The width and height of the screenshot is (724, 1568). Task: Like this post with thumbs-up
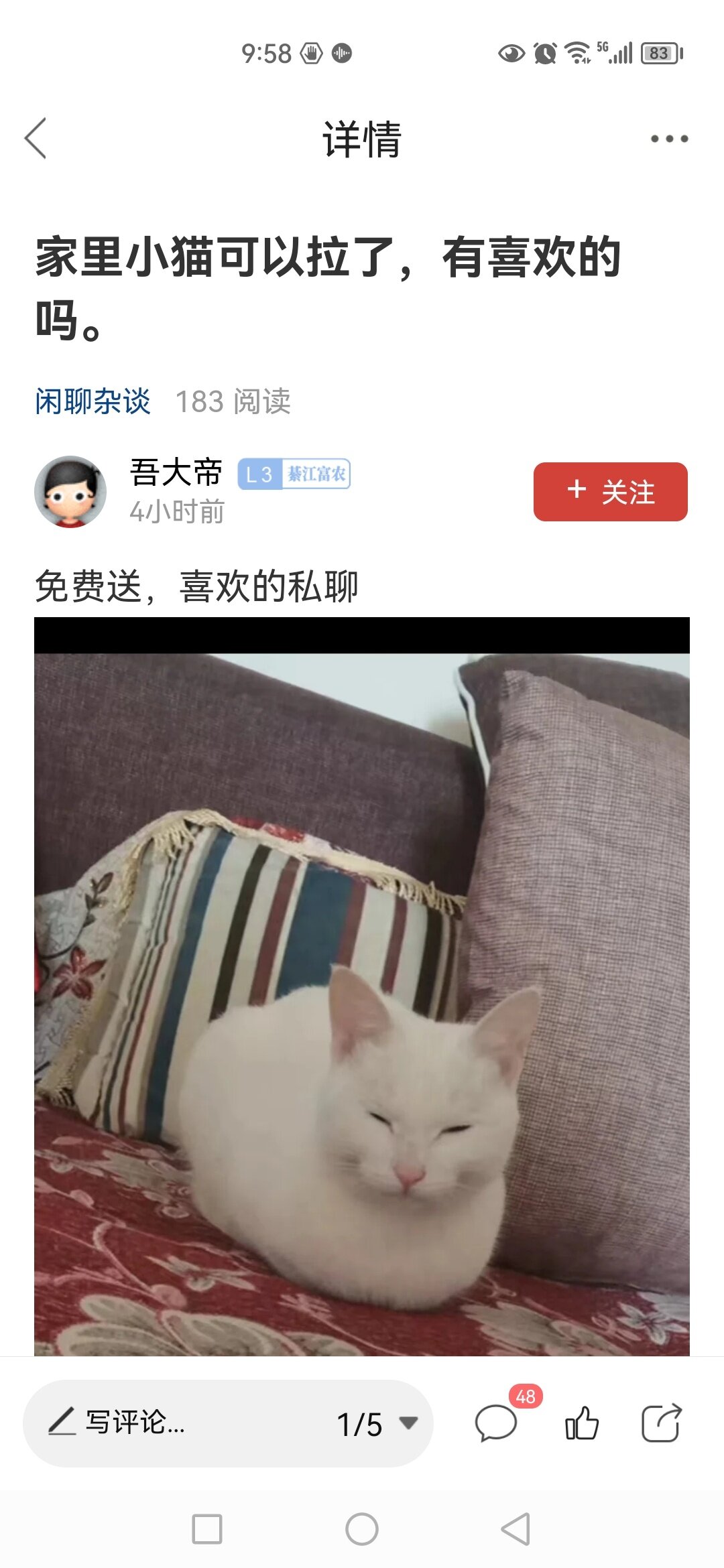tap(581, 1423)
